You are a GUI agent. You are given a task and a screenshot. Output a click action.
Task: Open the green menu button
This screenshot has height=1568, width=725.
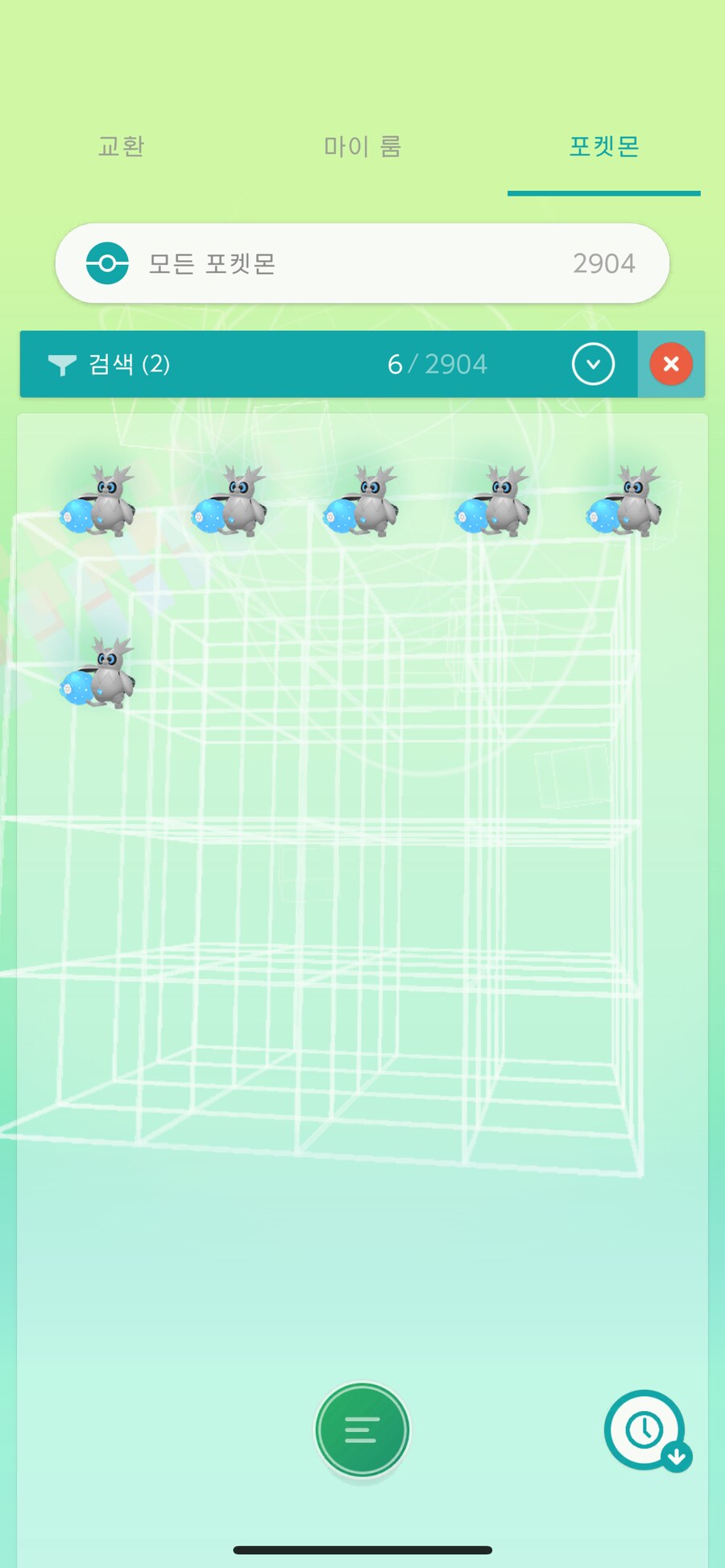[x=362, y=1429]
